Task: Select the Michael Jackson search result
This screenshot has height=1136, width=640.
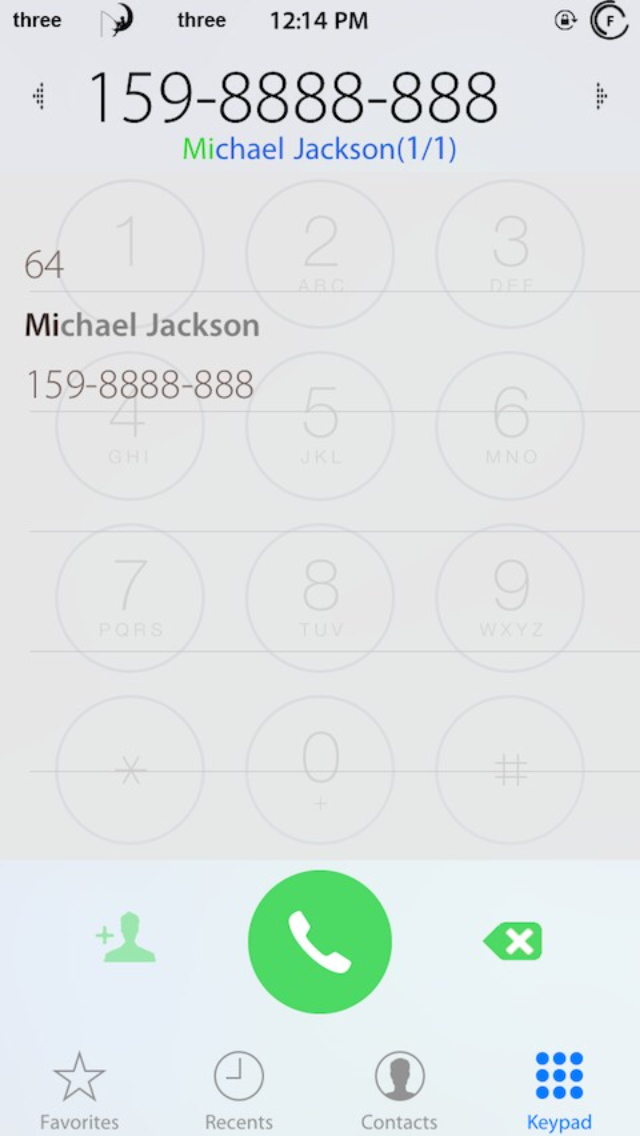Action: pyautogui.click(x=320, y=354)
